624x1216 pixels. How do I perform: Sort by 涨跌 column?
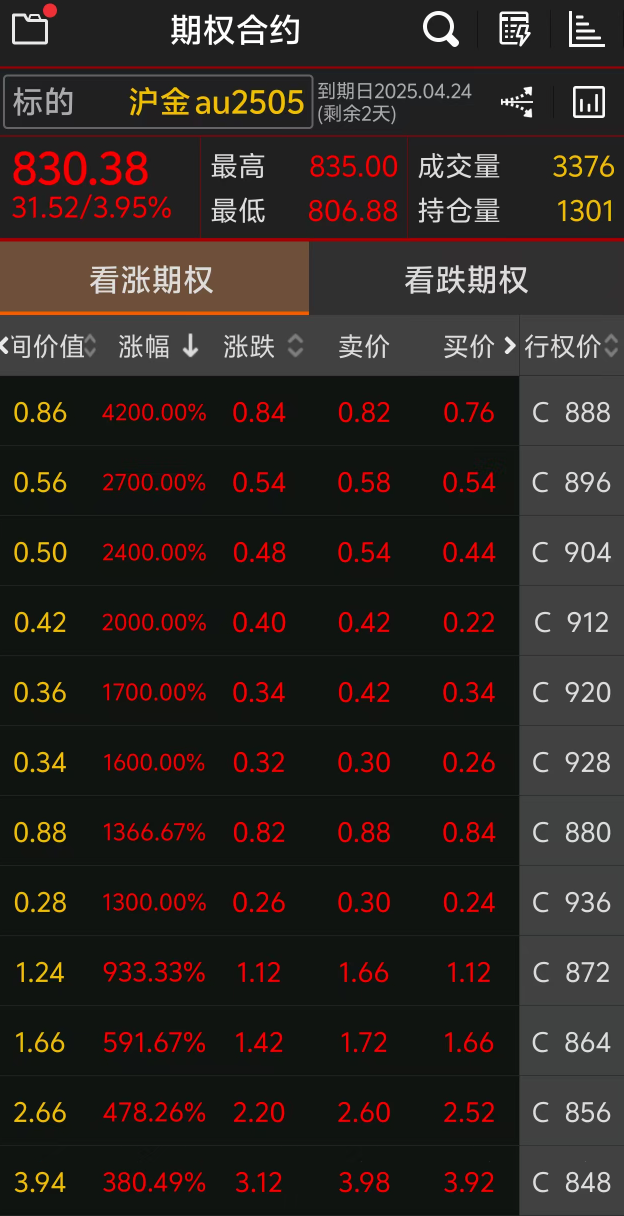click(262, 347)
